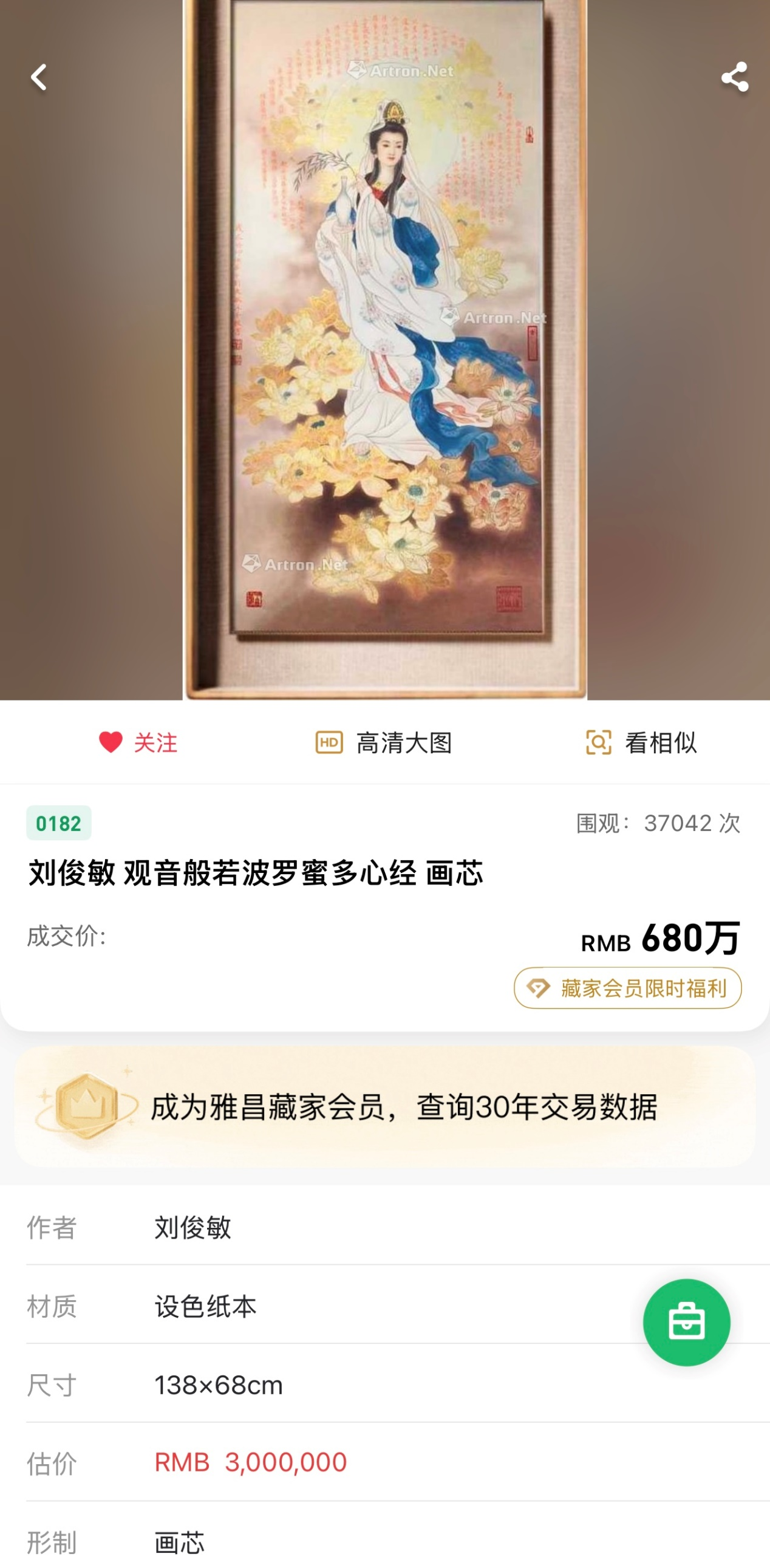Image resolution: width=770 pixels, height=1568 pixels.
Task: Open 高清大图 HD image view
Action: pyautogui.click(x=384, y=742)
